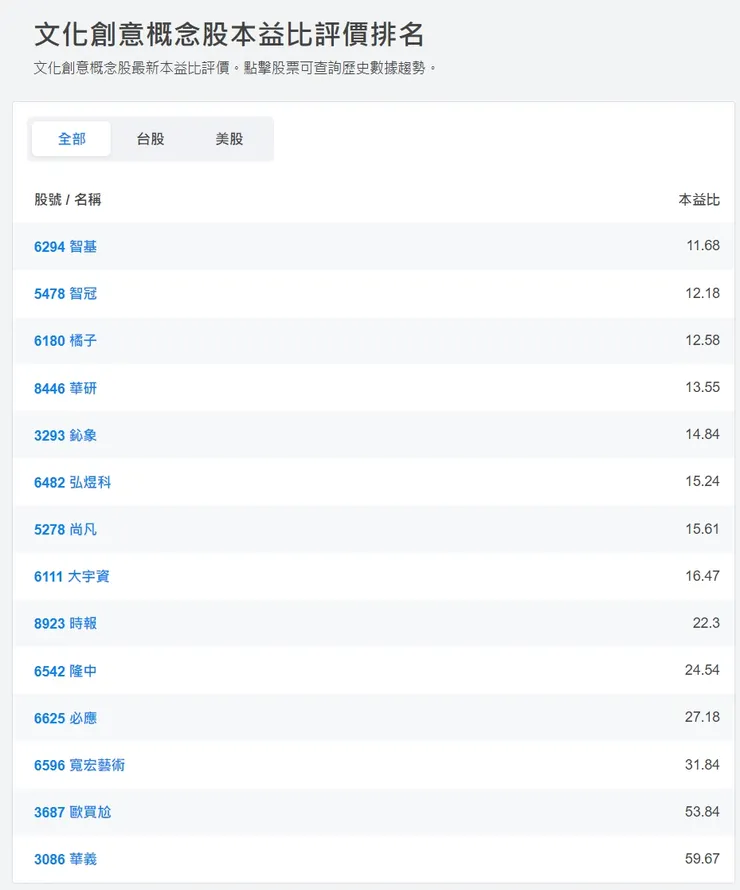Click the page title 文化創意概念股本益比評價排名
740x890 pixels.
pos(215,34)
